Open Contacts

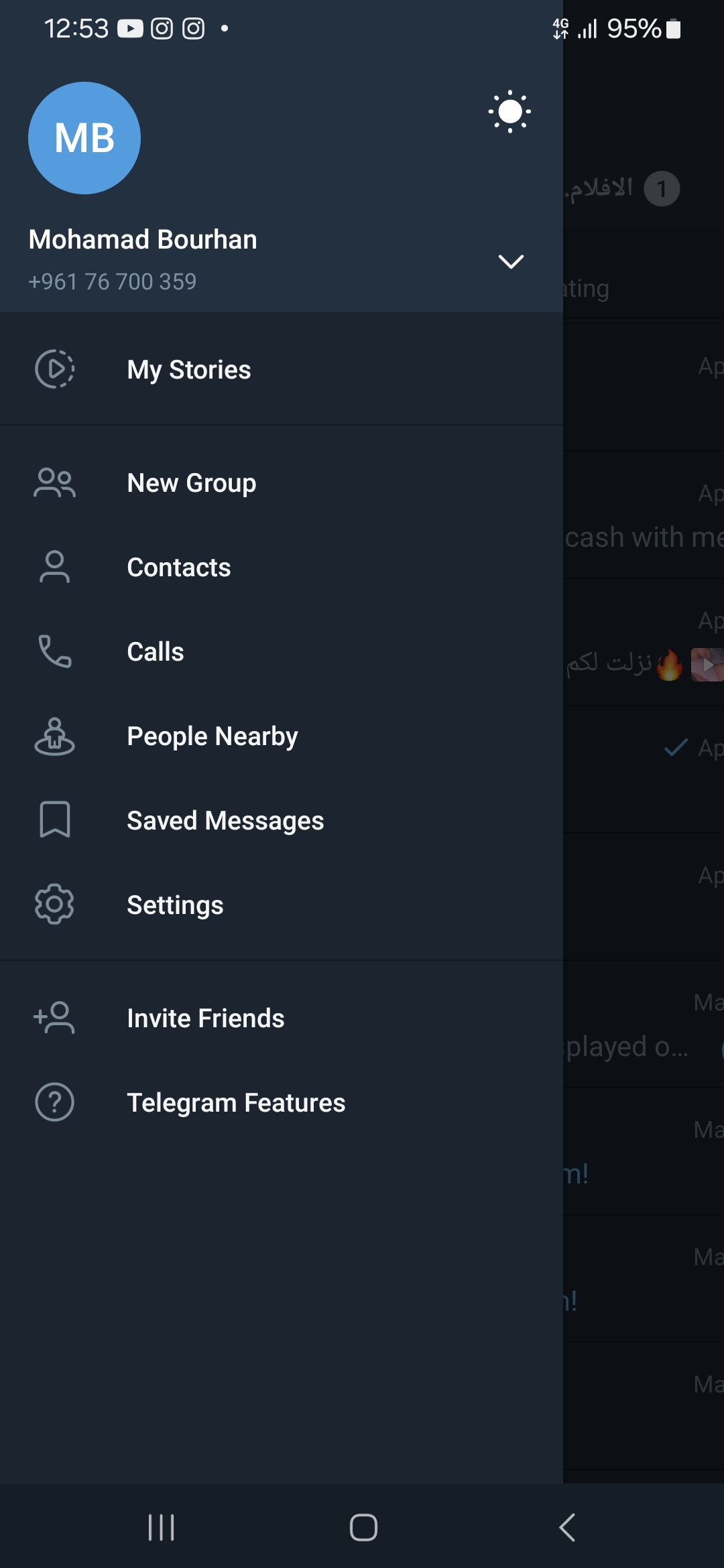click(282, 568)
